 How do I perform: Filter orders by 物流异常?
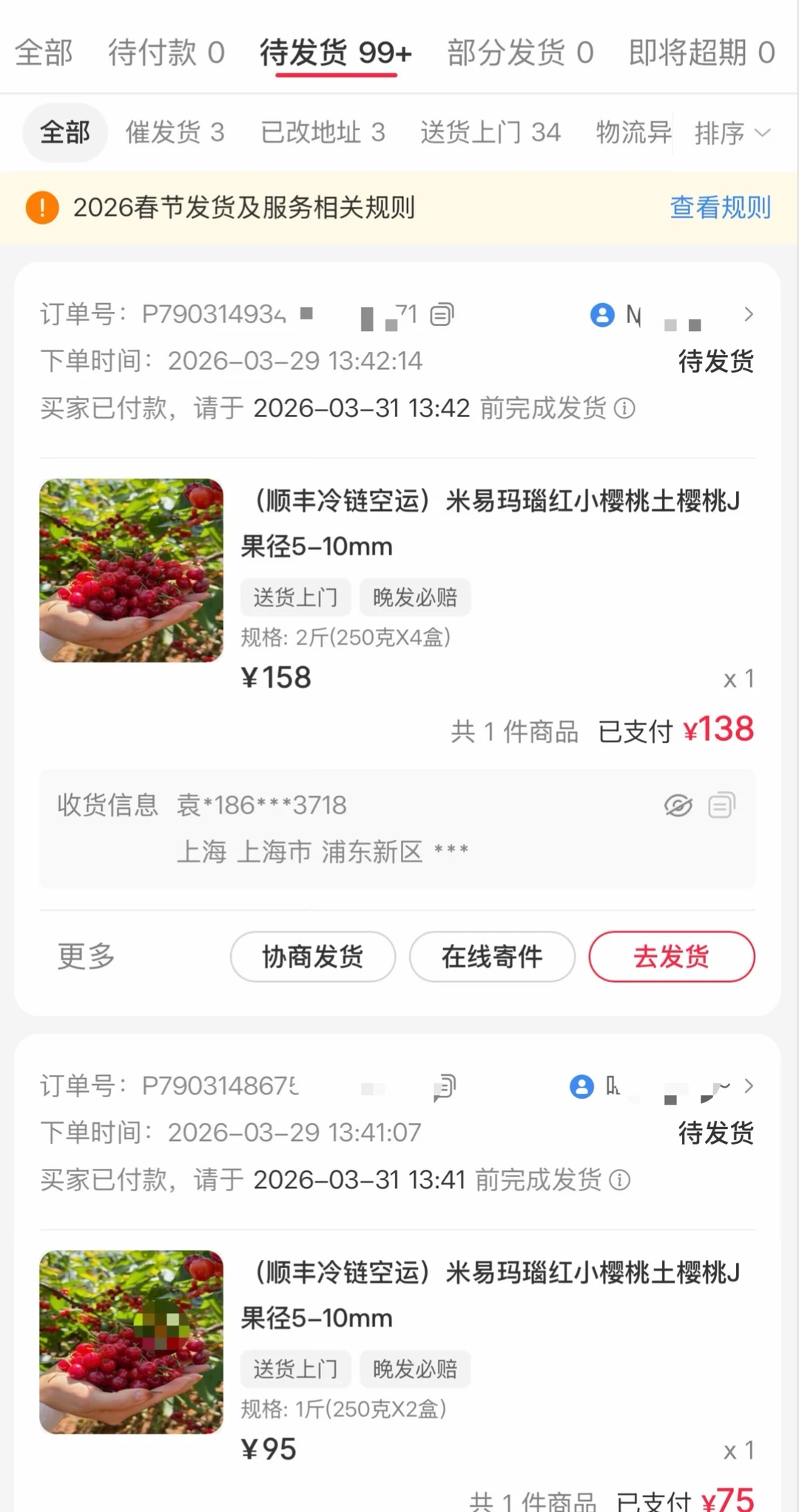(x=633, y=133)
